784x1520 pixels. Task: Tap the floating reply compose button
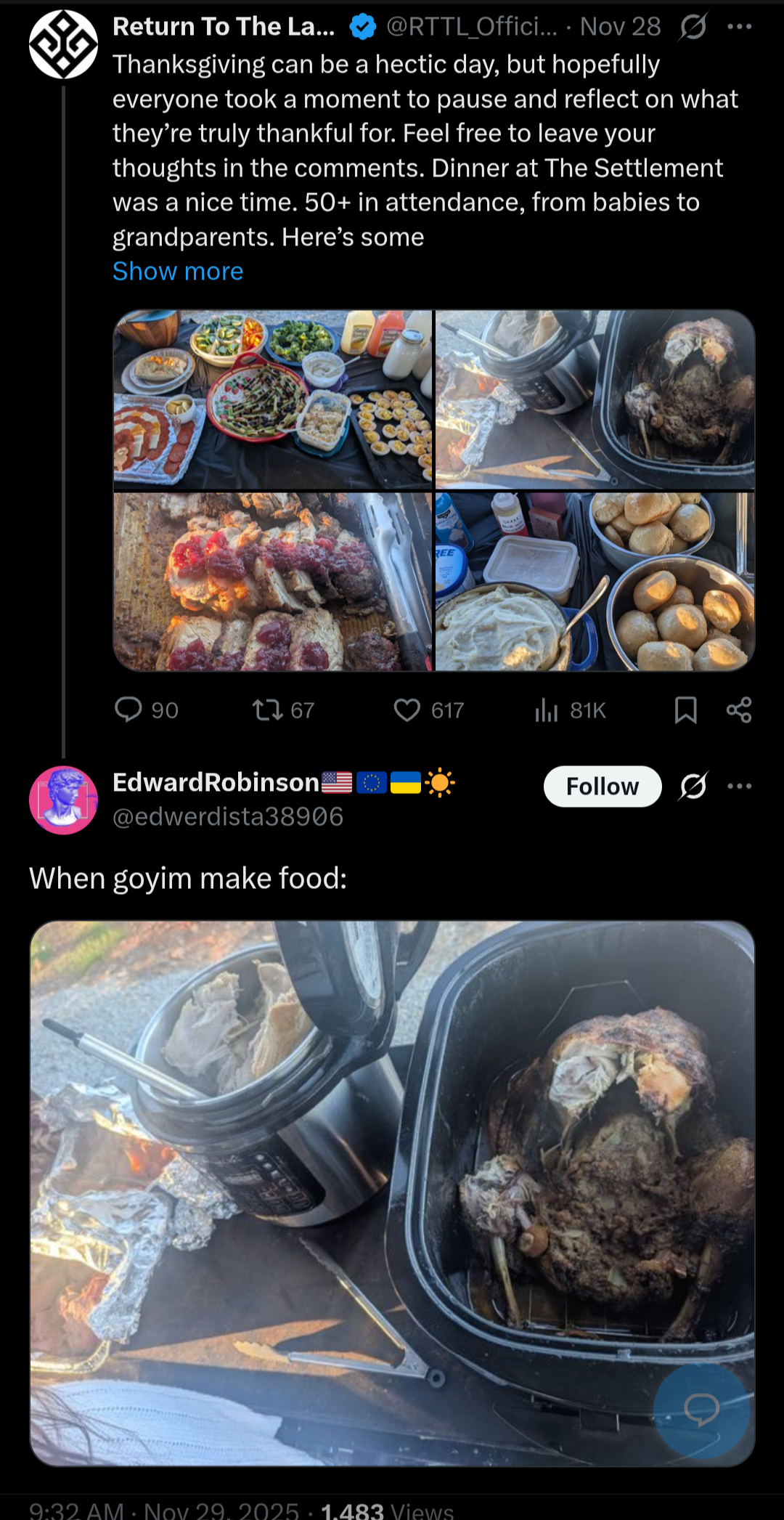point(701,1410)
